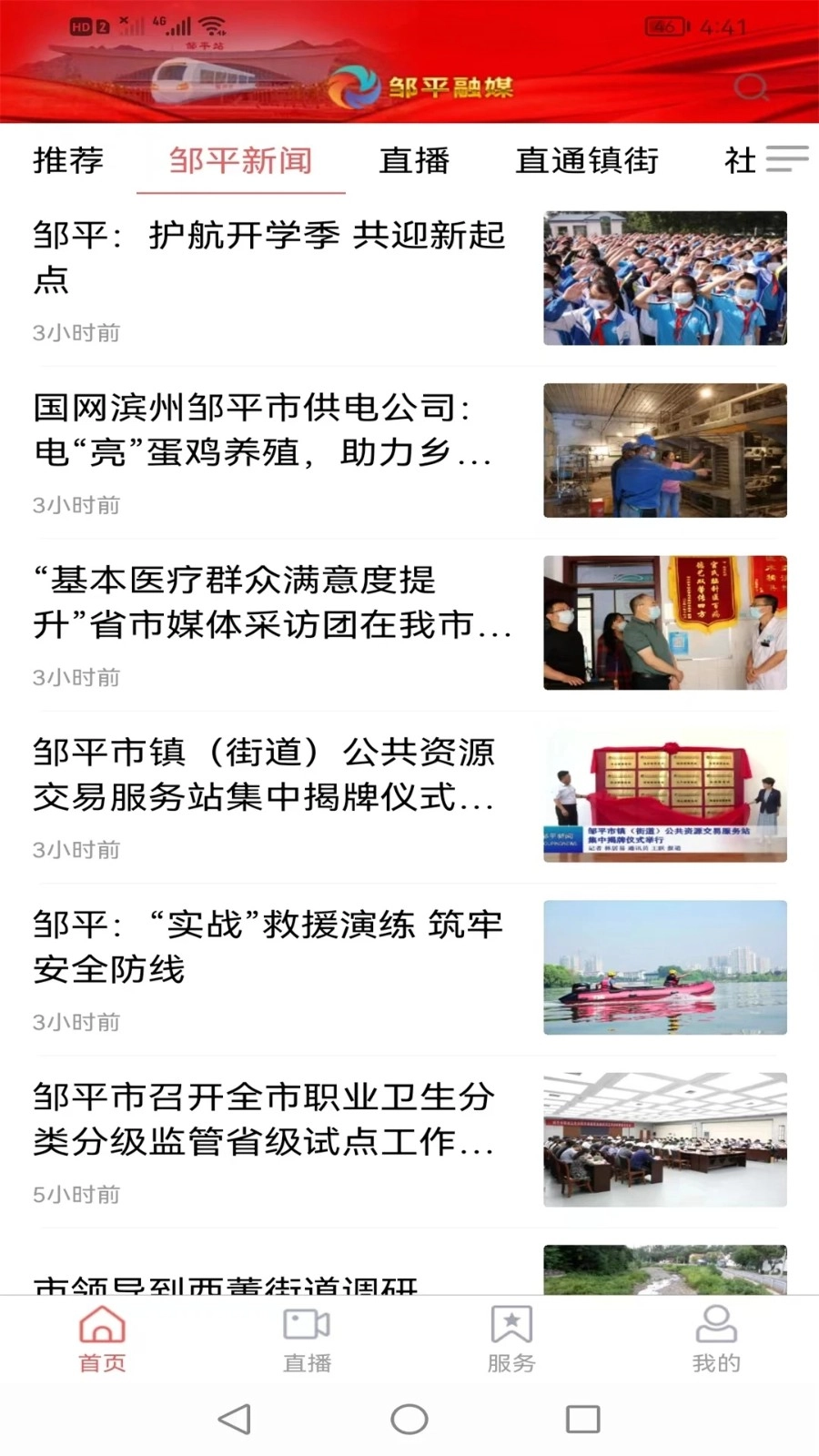
Task: Expand the channel list menu icon
Action: pyautogui.click(x=786, y=159)
